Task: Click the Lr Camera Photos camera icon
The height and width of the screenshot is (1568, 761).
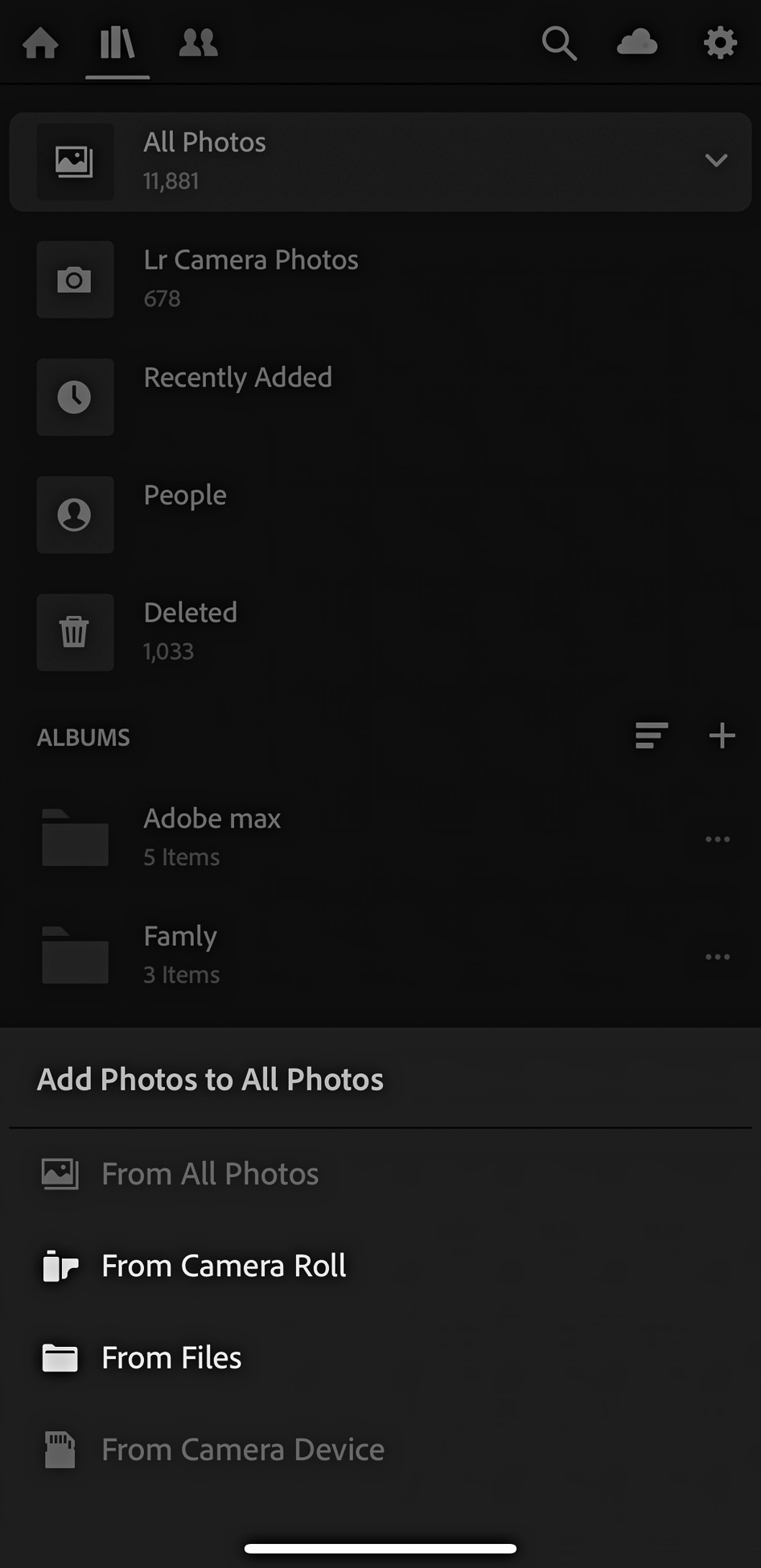Action: (75, 280)
